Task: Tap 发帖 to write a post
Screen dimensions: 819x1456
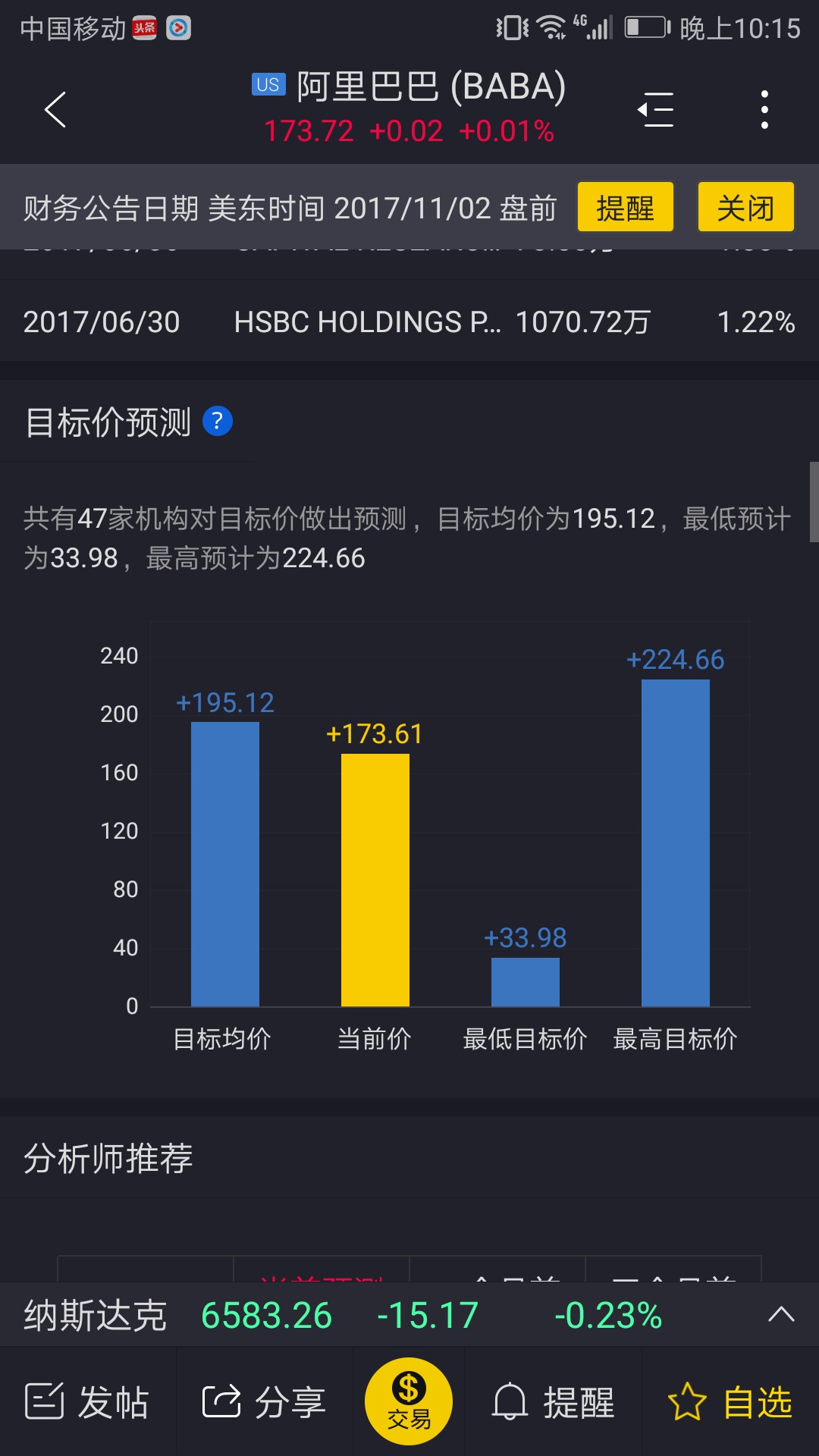Action: (88, 1401)
